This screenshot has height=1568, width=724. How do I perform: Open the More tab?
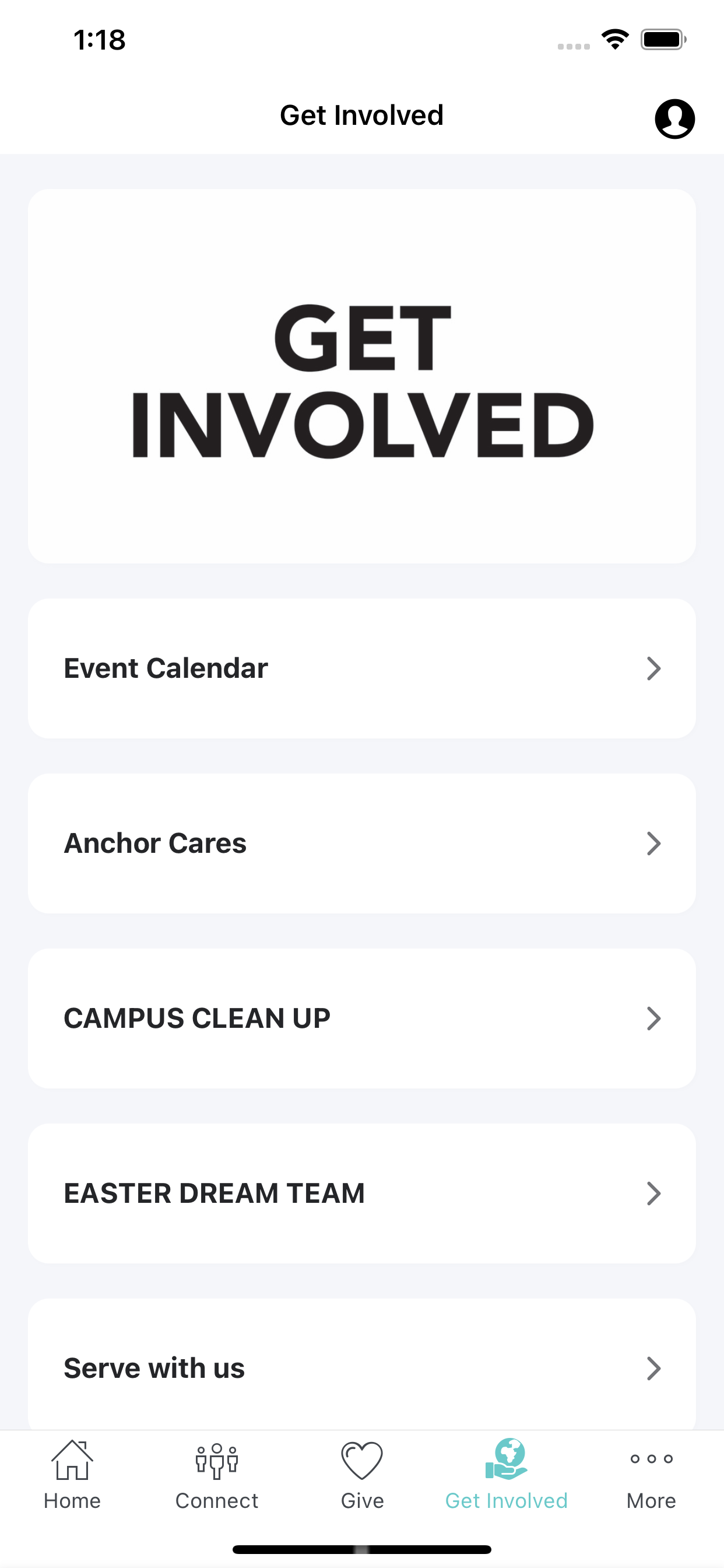(x=651, y=1475)
